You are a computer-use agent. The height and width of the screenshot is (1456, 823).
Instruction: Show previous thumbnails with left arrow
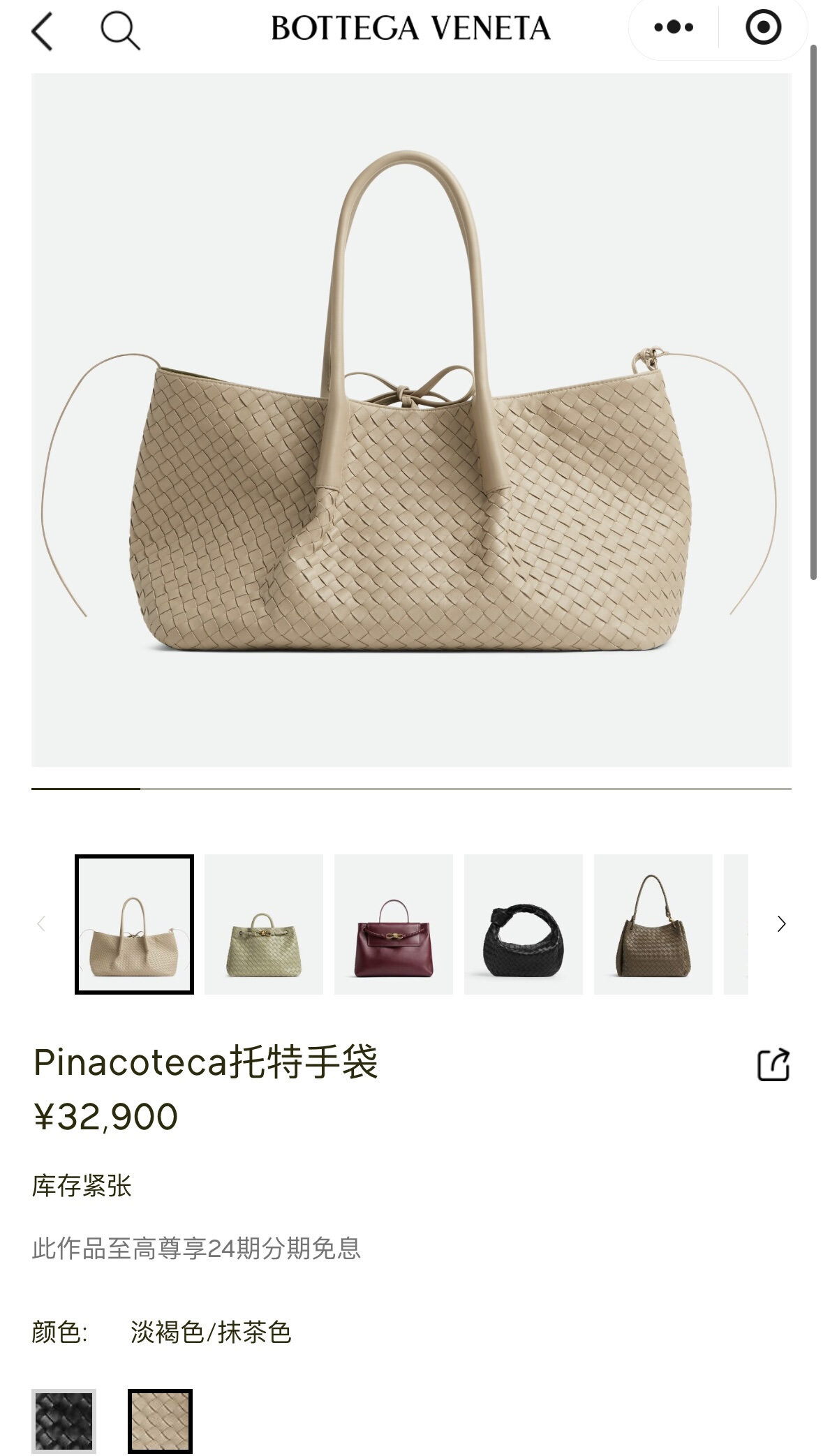click(x=41, y=923)
